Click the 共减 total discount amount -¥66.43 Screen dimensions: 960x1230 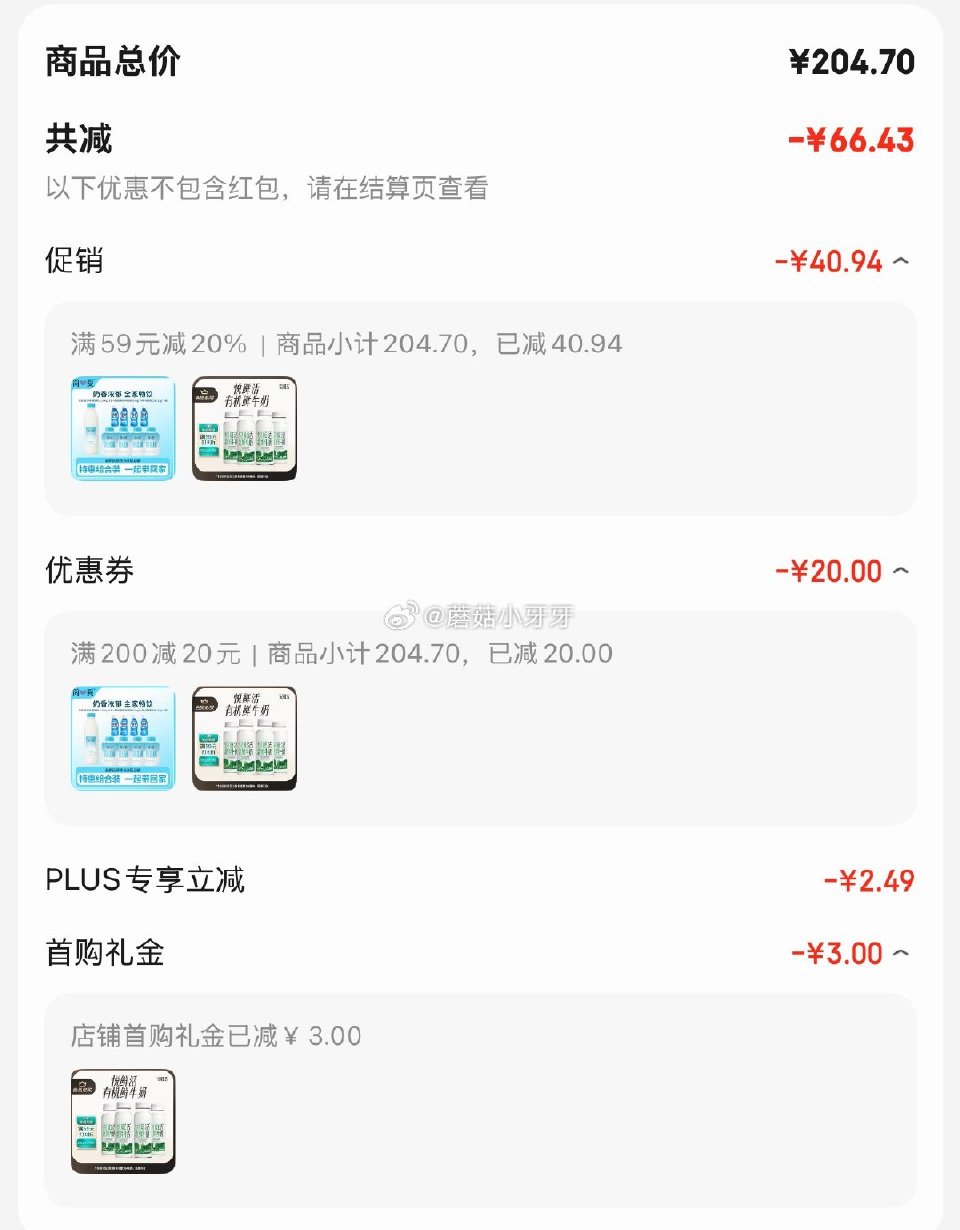pyautogui.click(x=866, y=140)
